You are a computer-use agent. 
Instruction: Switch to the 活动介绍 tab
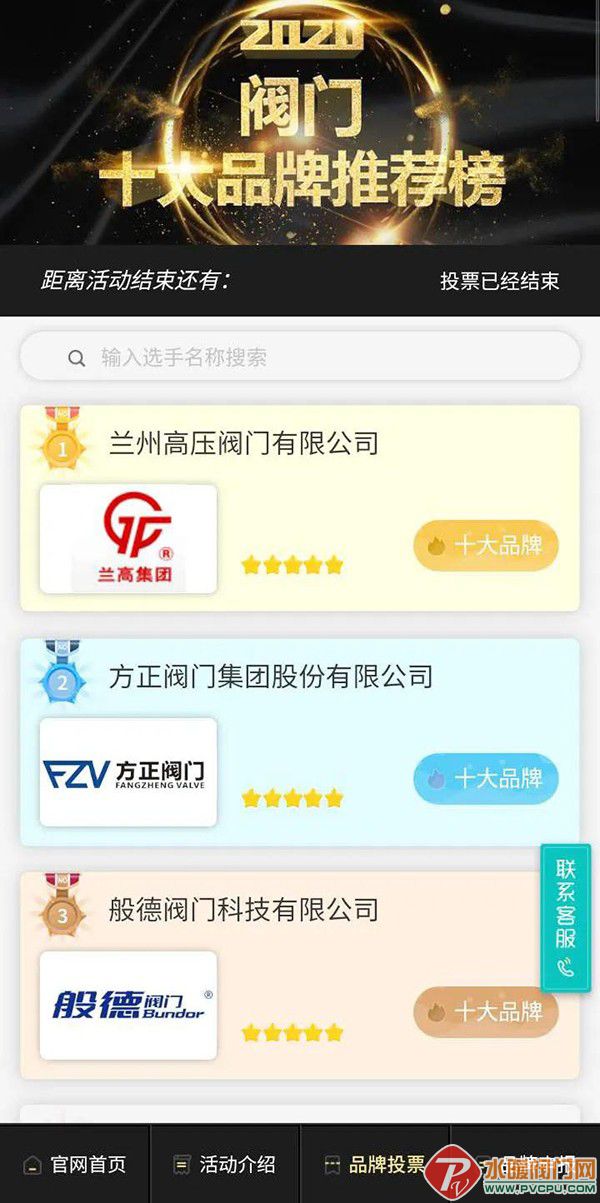[x=225, y=1165]
